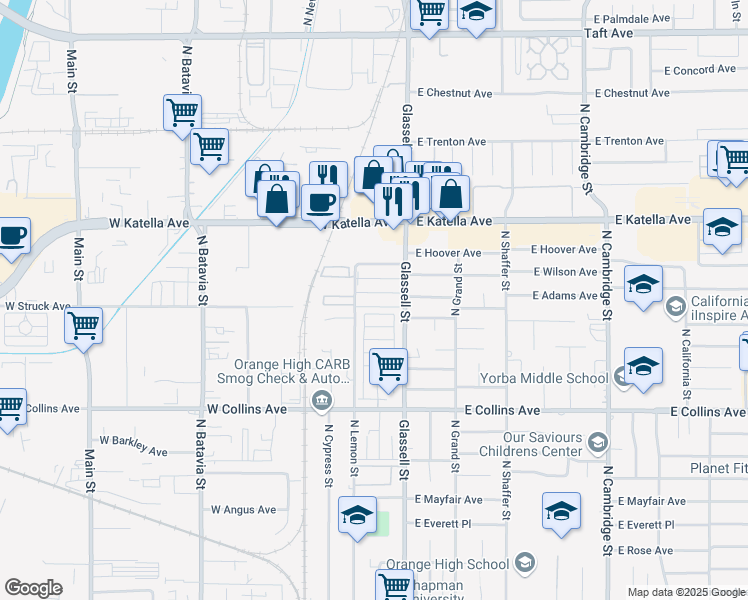Tap the Google logo
This screenshot has height=600, width=748.
[33, 588]
